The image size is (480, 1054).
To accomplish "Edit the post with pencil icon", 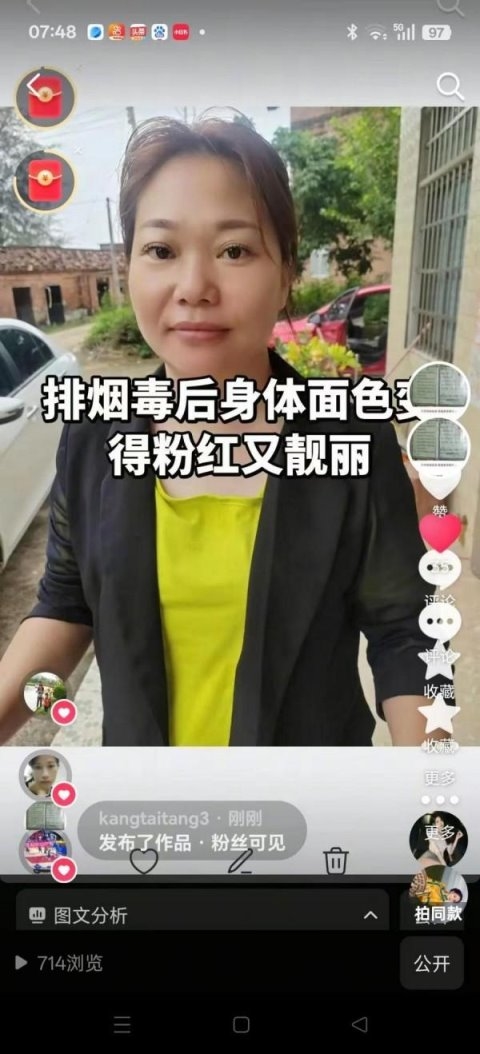I will click(240, 861).
